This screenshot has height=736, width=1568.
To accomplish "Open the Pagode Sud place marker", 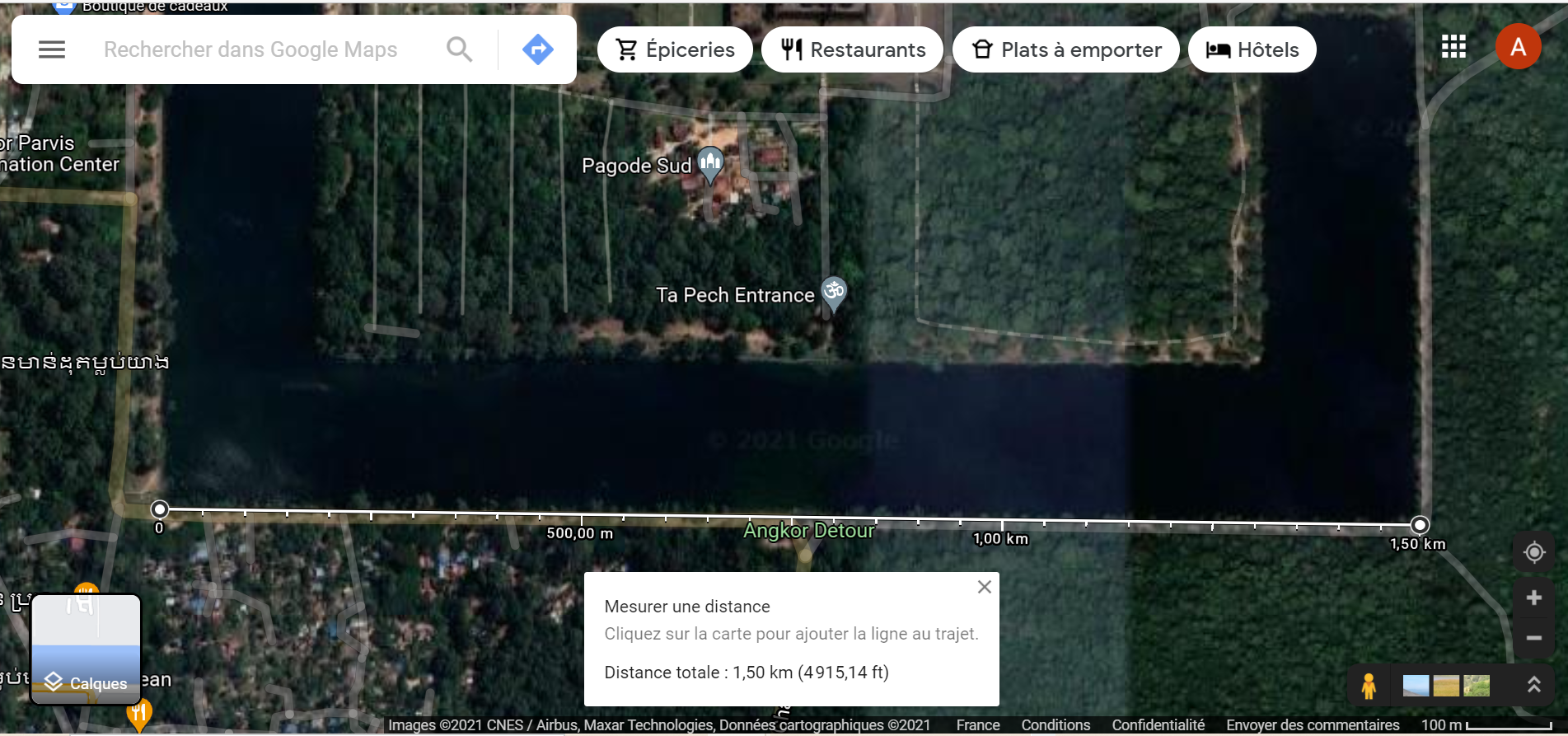I will 710,163.
